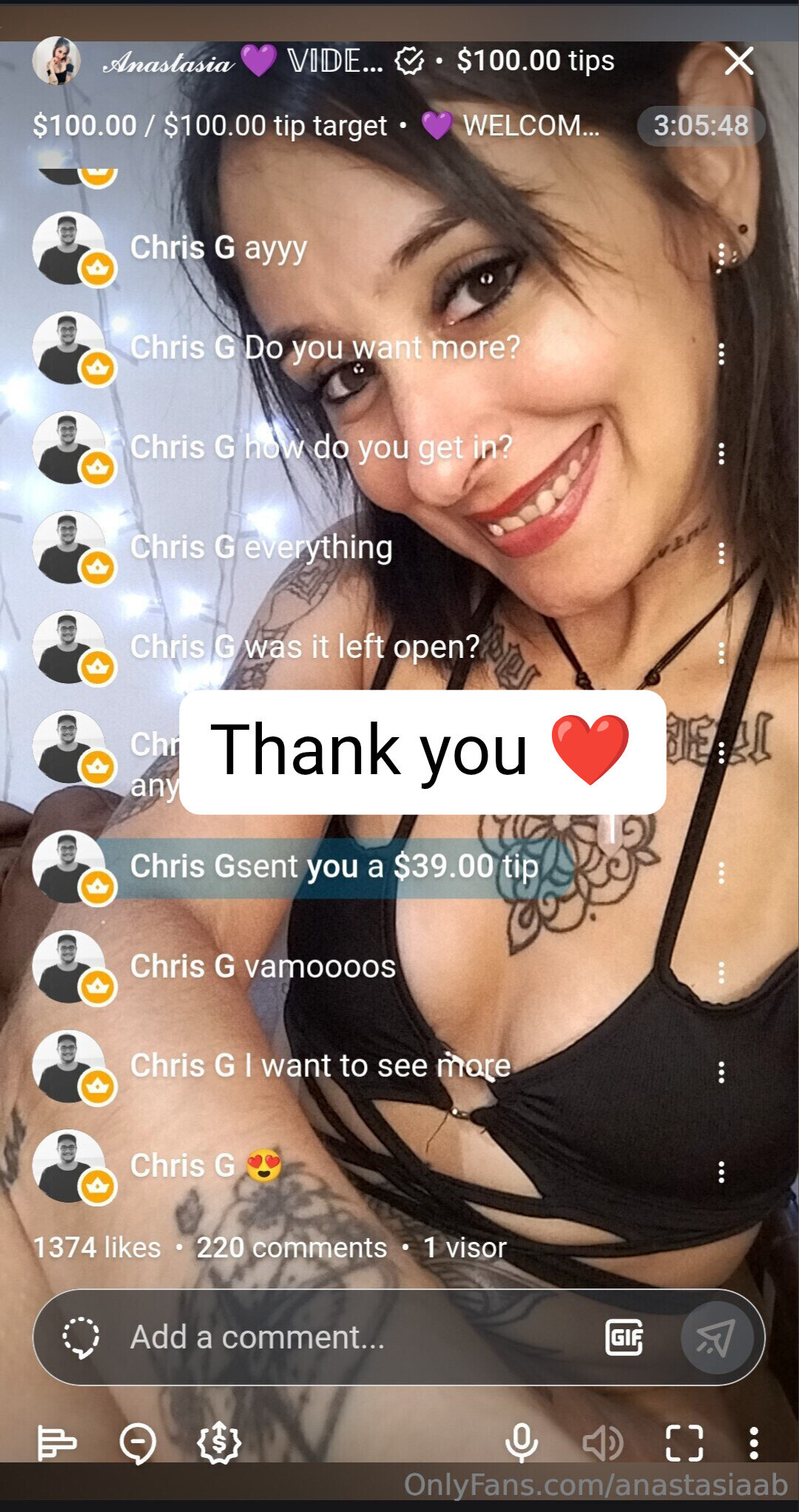Open options for "I want to see more" comment
This screenshot has height=1512, width=799.
[721, 1072]
